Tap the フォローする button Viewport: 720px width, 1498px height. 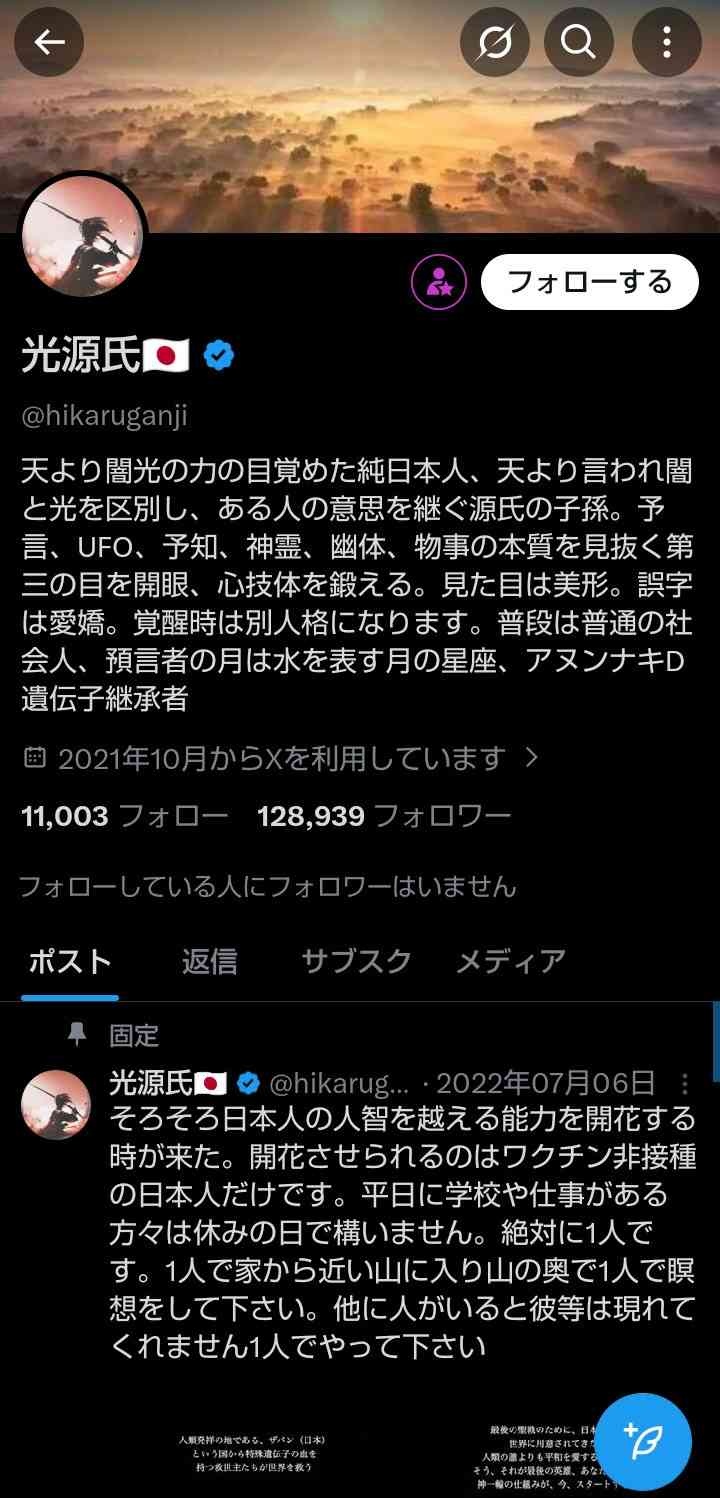click(589, 282)
